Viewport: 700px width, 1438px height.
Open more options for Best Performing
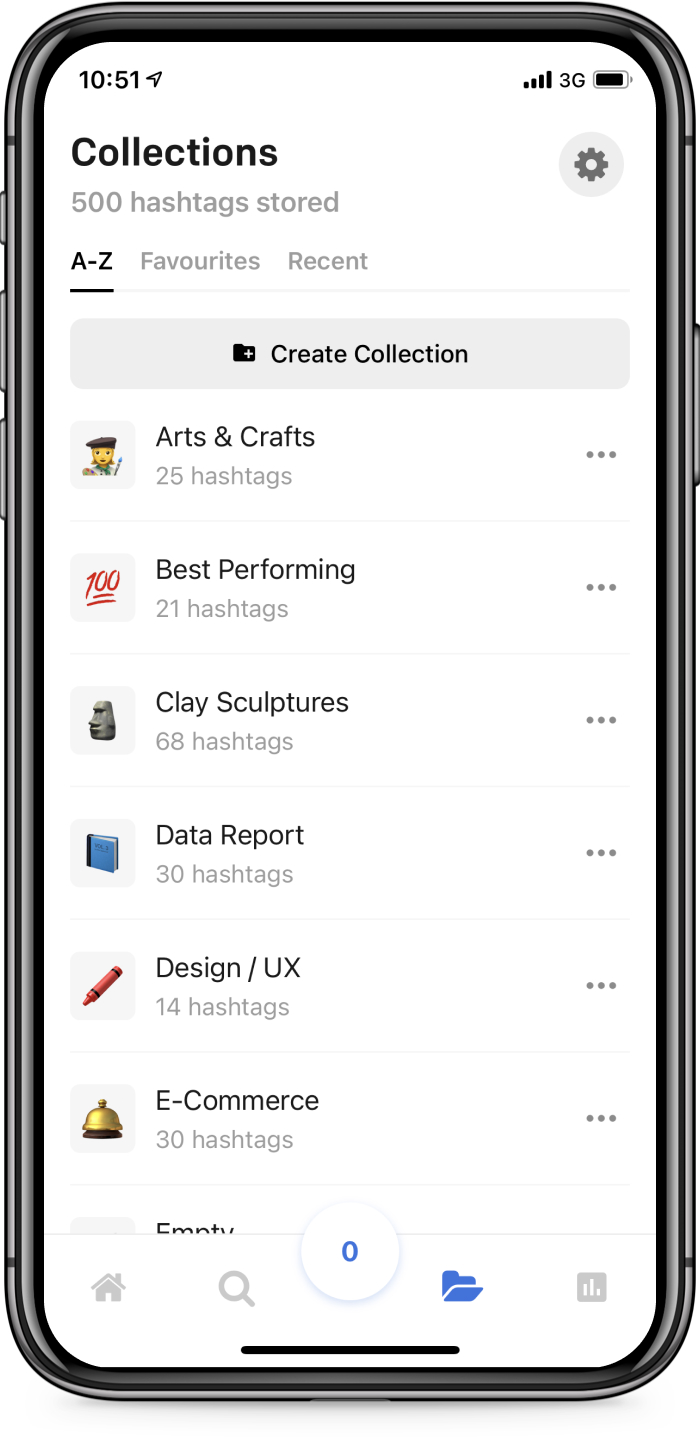(x=601, y=587)
